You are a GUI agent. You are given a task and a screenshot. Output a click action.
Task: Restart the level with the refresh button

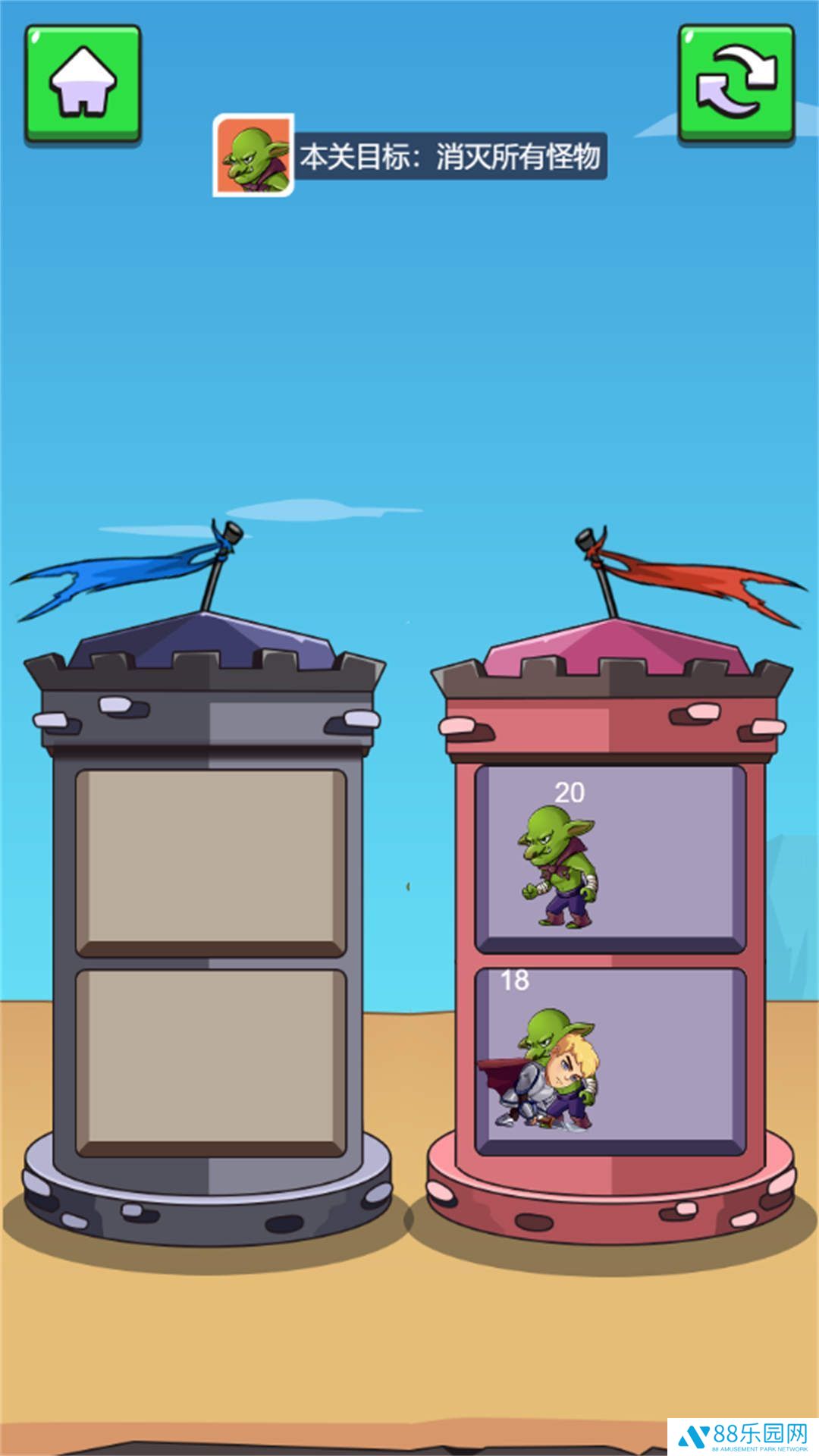[736, 83]
